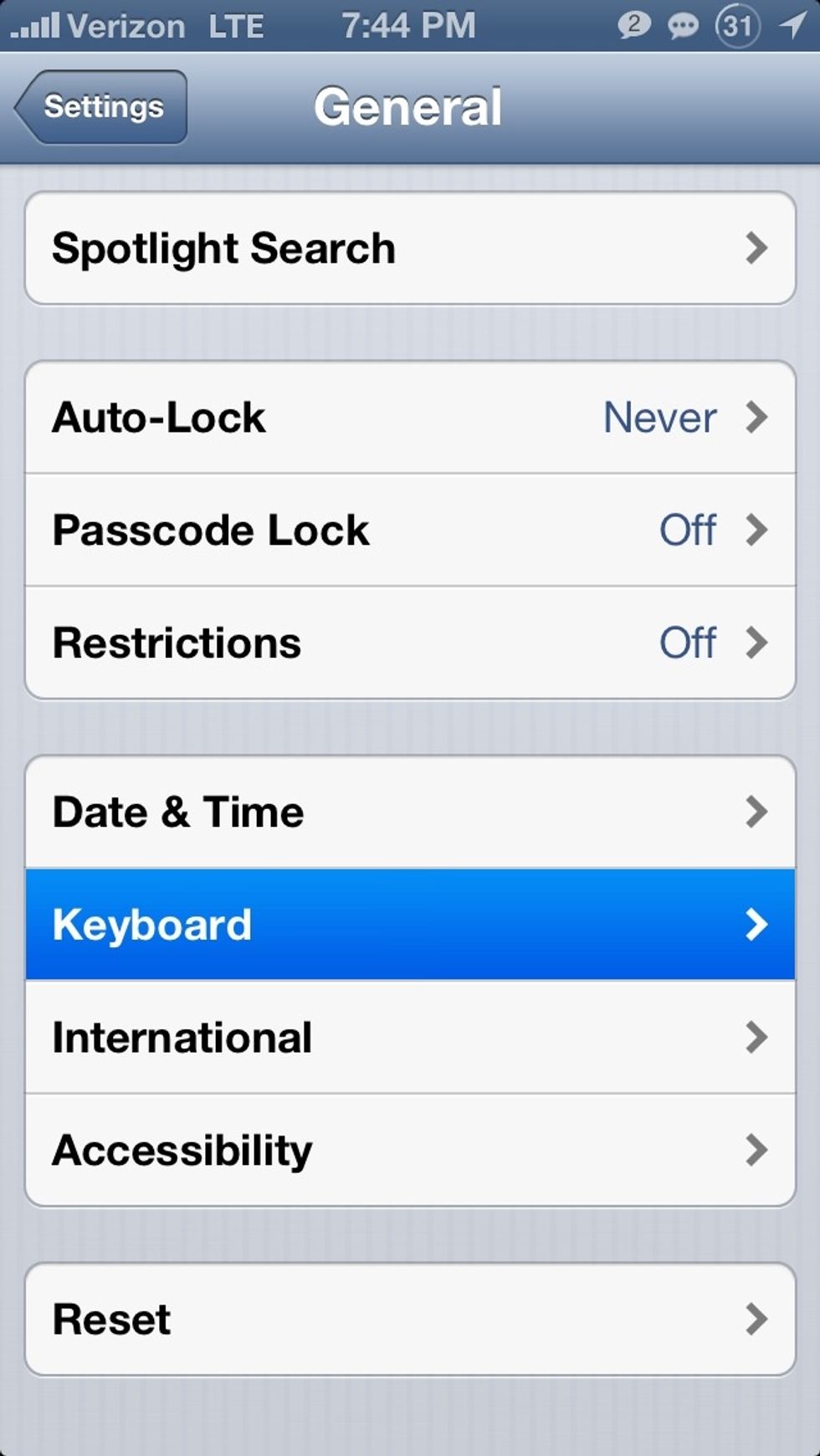Open the Restrictions row
The image size is (820, 1456).
pyautogui.click(x=410, y=643)
